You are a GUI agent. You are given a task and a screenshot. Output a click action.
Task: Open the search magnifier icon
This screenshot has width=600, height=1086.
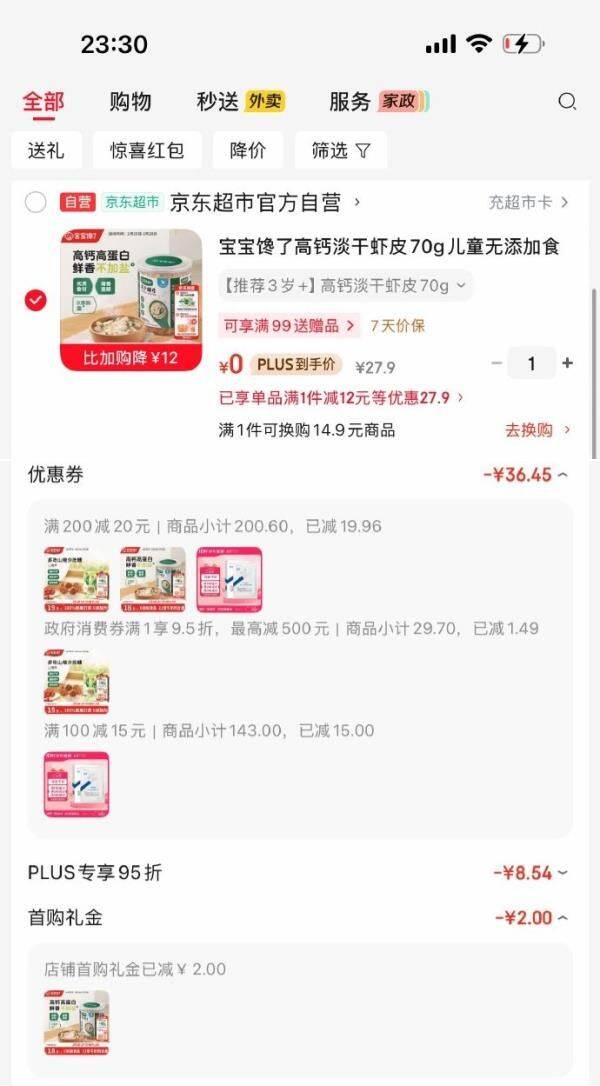567,101
